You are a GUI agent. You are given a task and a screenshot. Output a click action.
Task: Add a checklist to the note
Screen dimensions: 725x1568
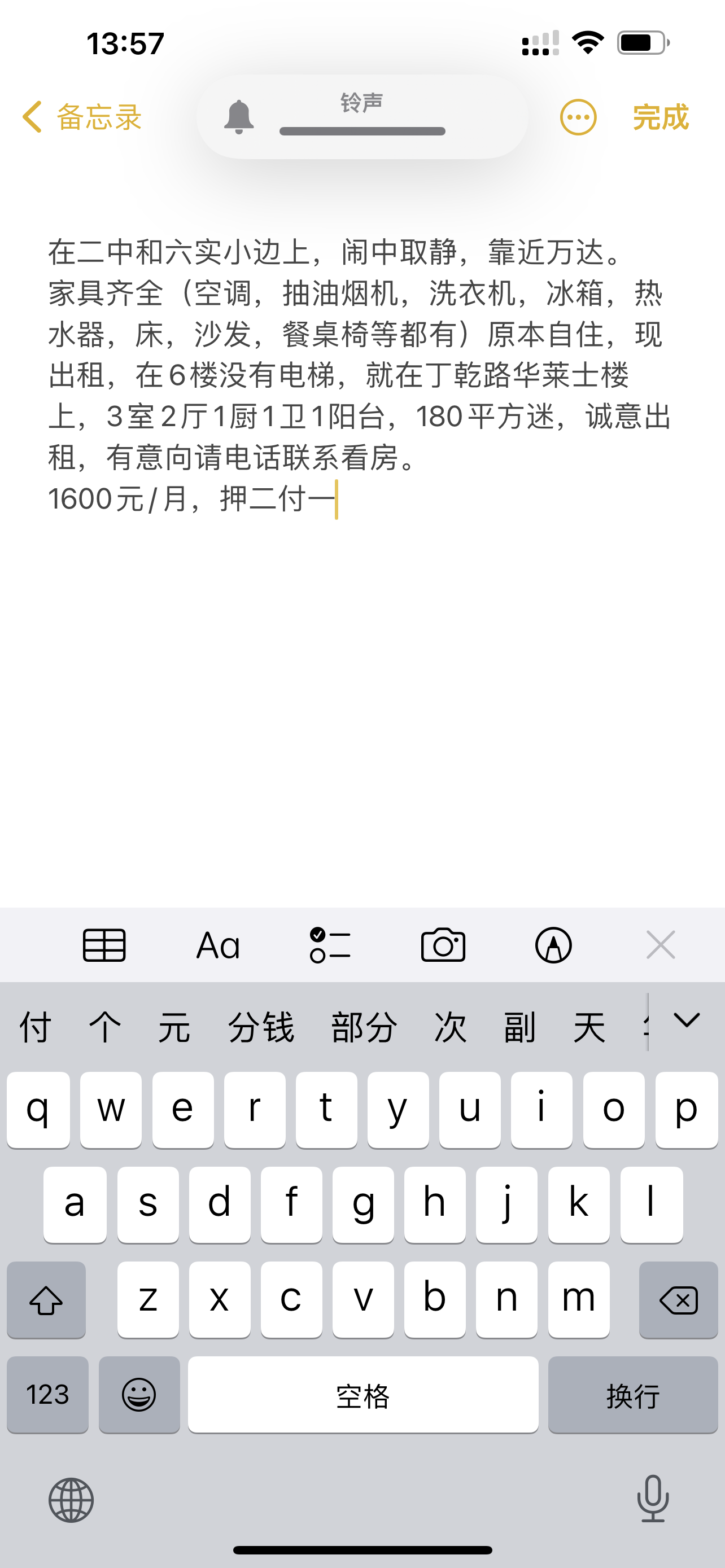[x=330, y=945]
